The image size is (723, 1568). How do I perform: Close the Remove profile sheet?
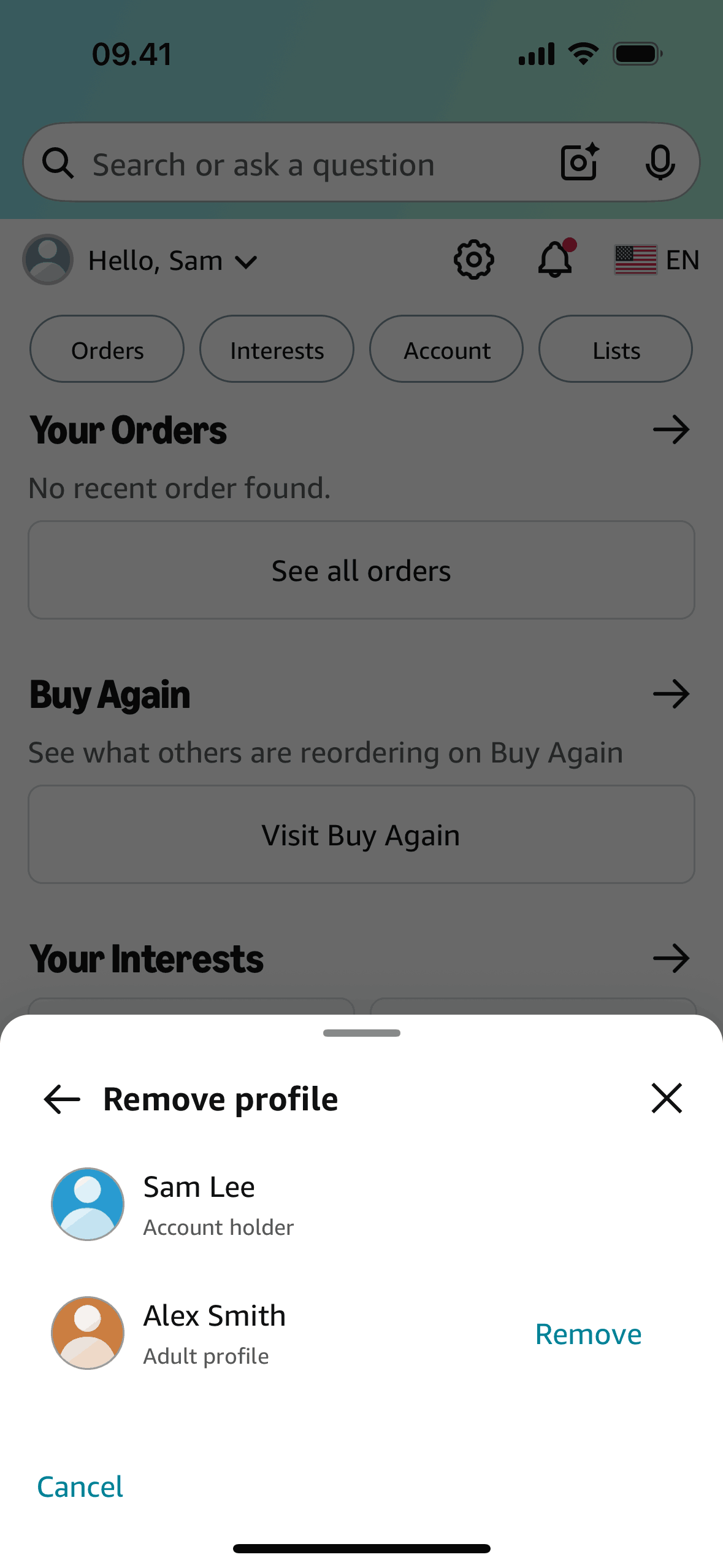click(x=667, y=1098)
